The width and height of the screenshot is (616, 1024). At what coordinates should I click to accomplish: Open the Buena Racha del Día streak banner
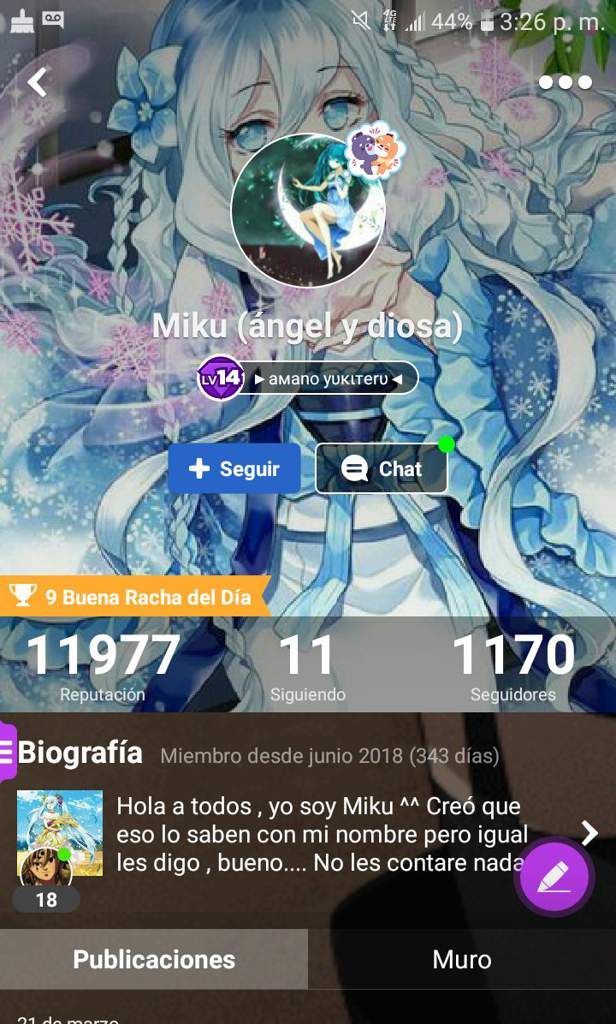[x=135, y=598]
